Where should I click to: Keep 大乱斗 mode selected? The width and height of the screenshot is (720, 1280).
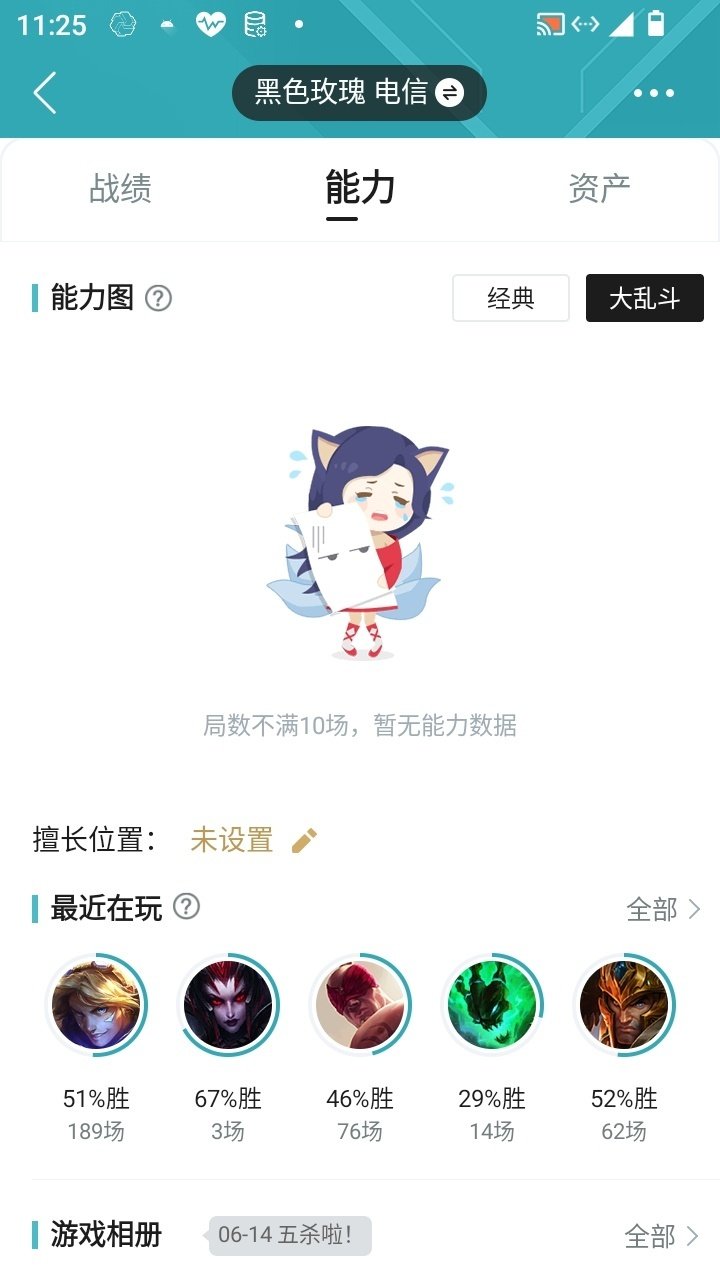click(645, 298)
